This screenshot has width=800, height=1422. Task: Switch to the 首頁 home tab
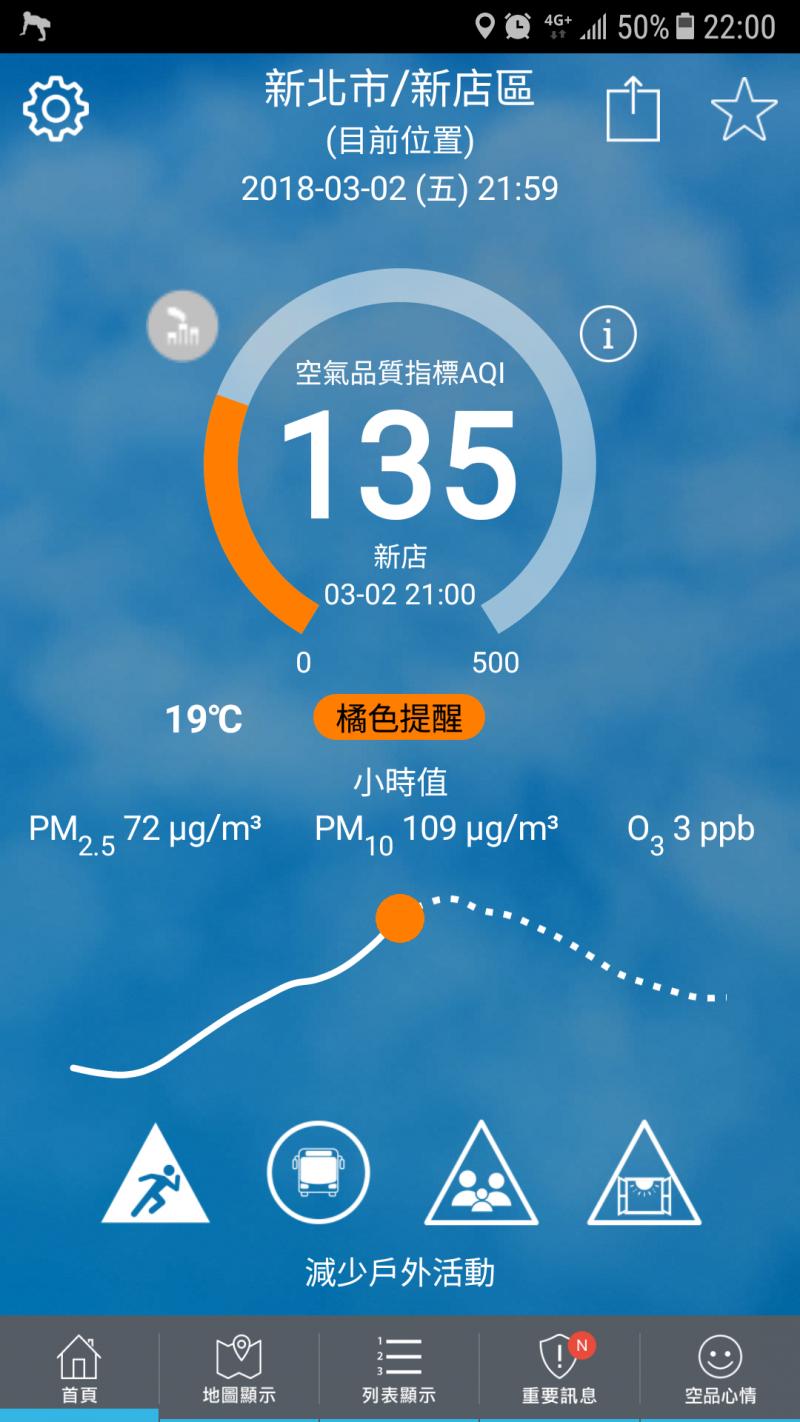[79, 1370]
